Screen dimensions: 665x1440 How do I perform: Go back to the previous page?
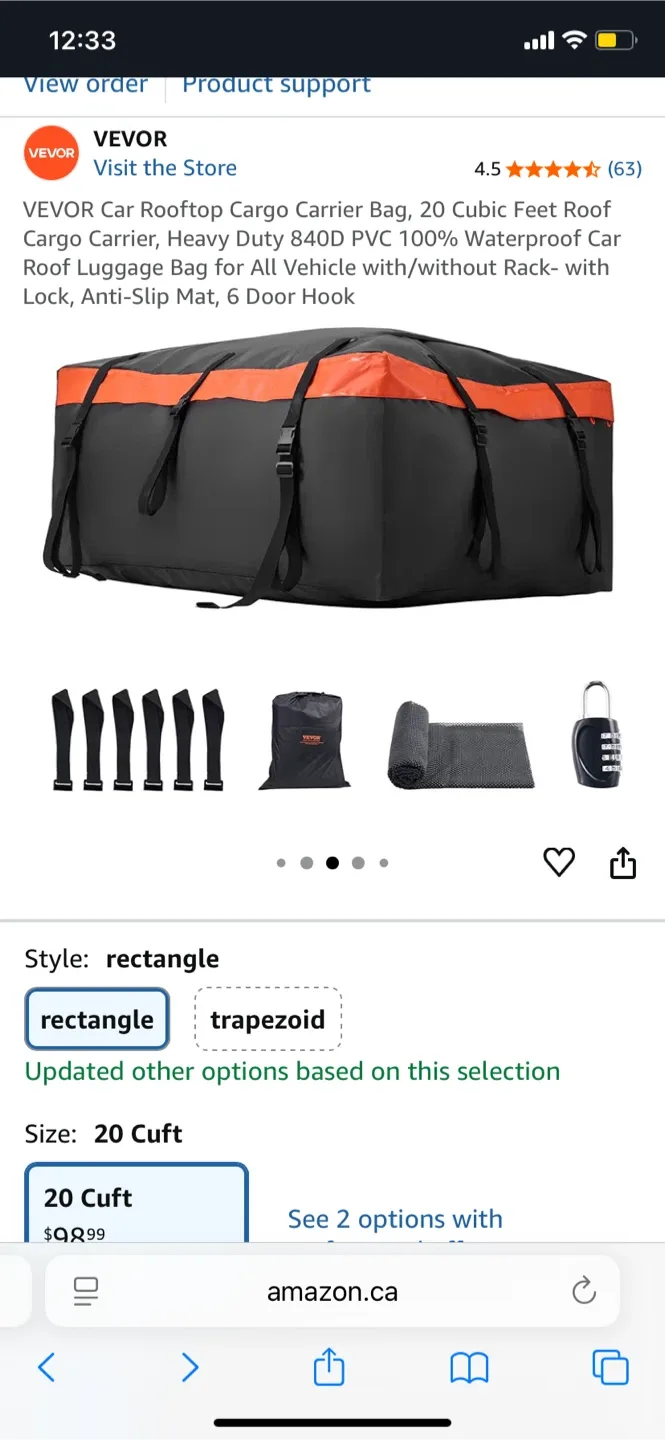(x=46, y=1367)
